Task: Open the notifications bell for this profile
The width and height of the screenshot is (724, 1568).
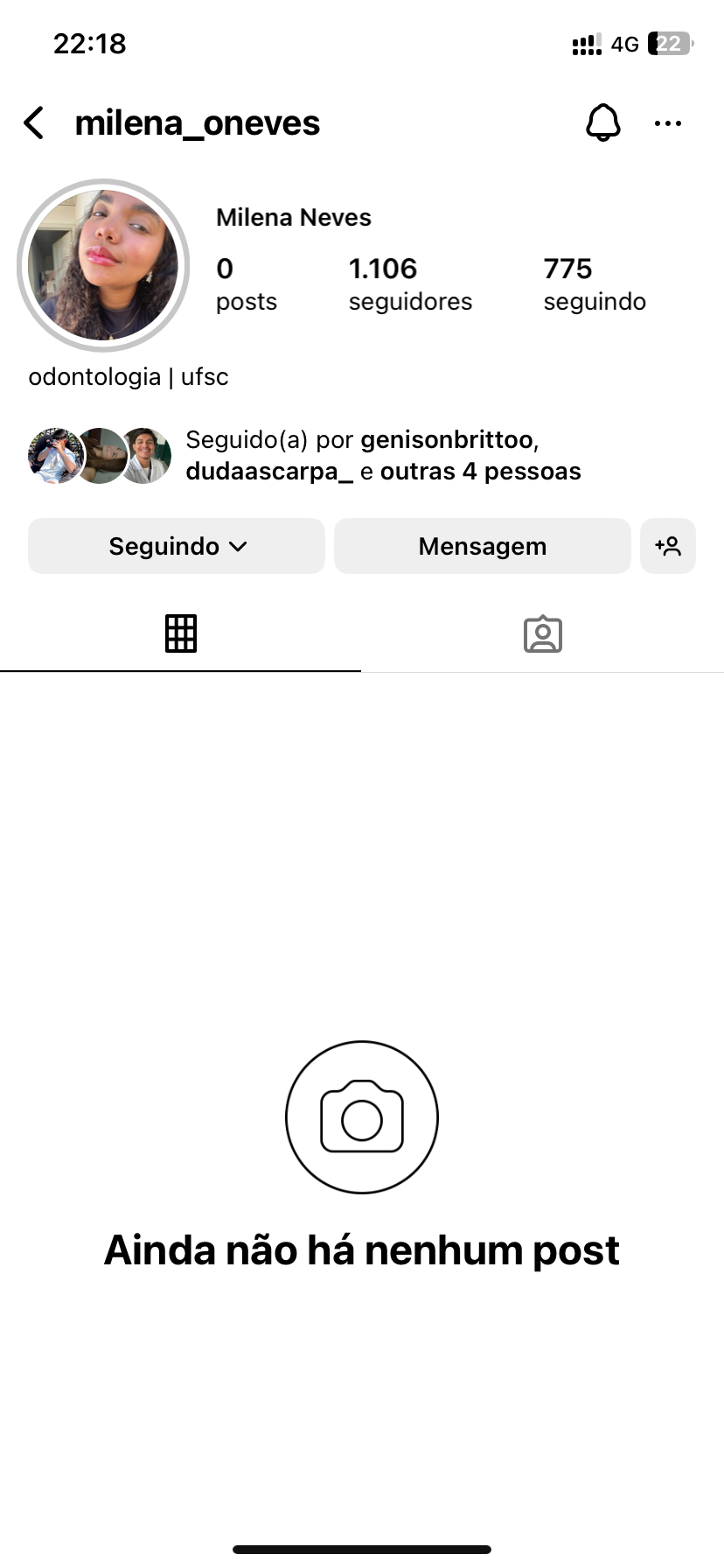Action: [x=602, y=123]
